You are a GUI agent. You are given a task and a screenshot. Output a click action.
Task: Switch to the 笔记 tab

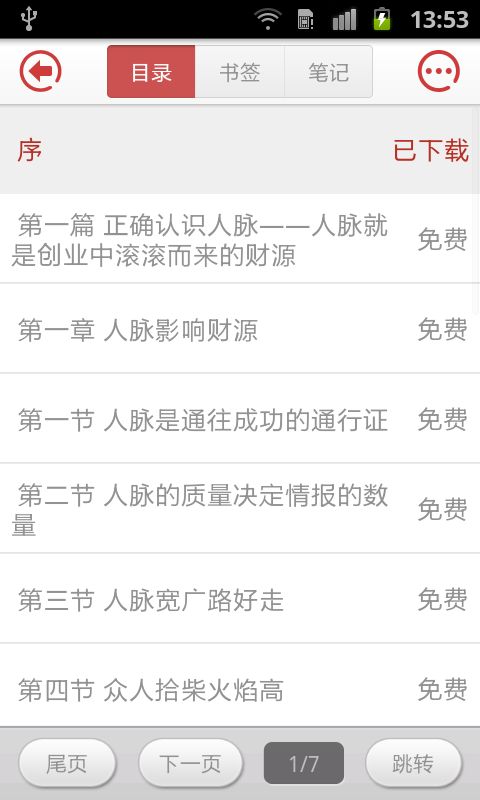coord(329,72)
